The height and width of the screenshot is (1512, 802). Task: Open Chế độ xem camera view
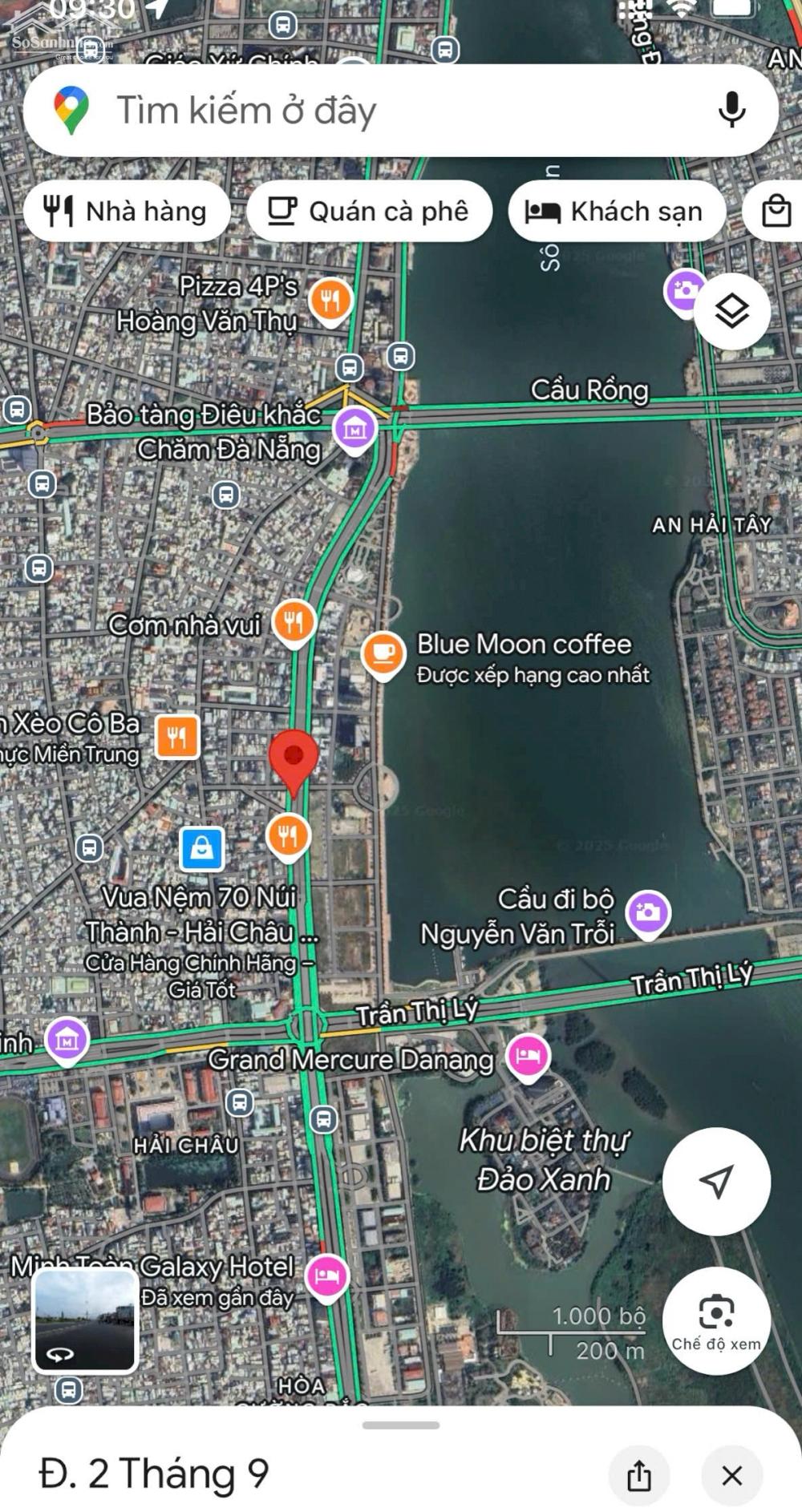tap(716, 1320)
